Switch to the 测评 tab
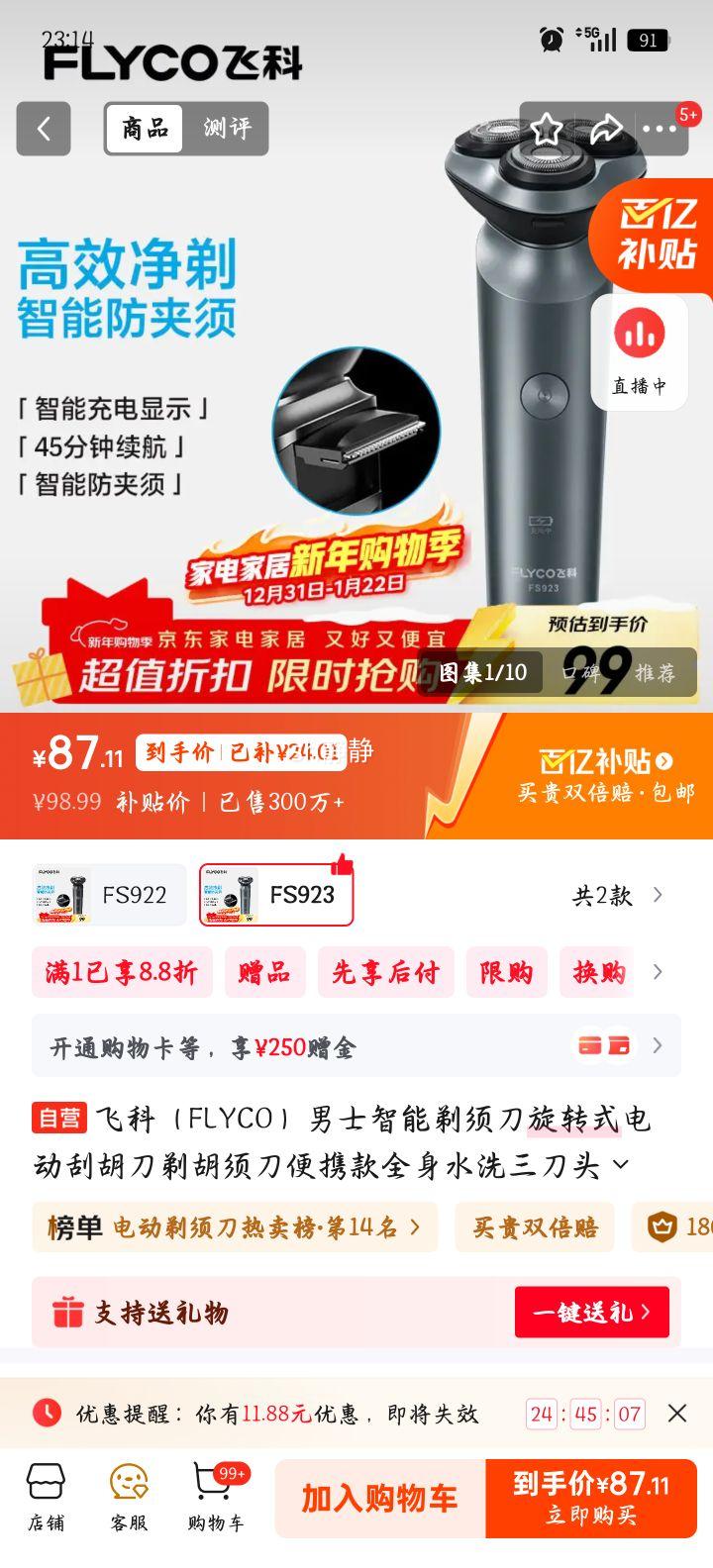This screenshot has width=713, height=1568. [230, 128]
